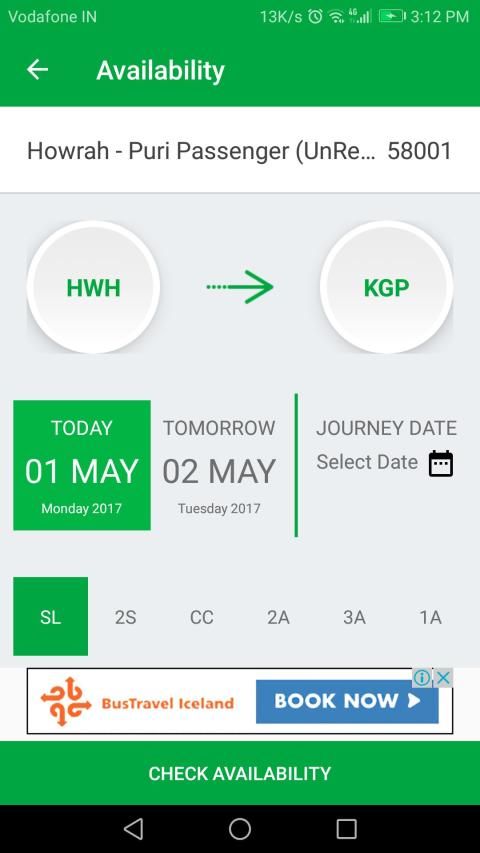Open the ad info icon
This screenshot has height=853, width=480.
click(x=422, y=678)
